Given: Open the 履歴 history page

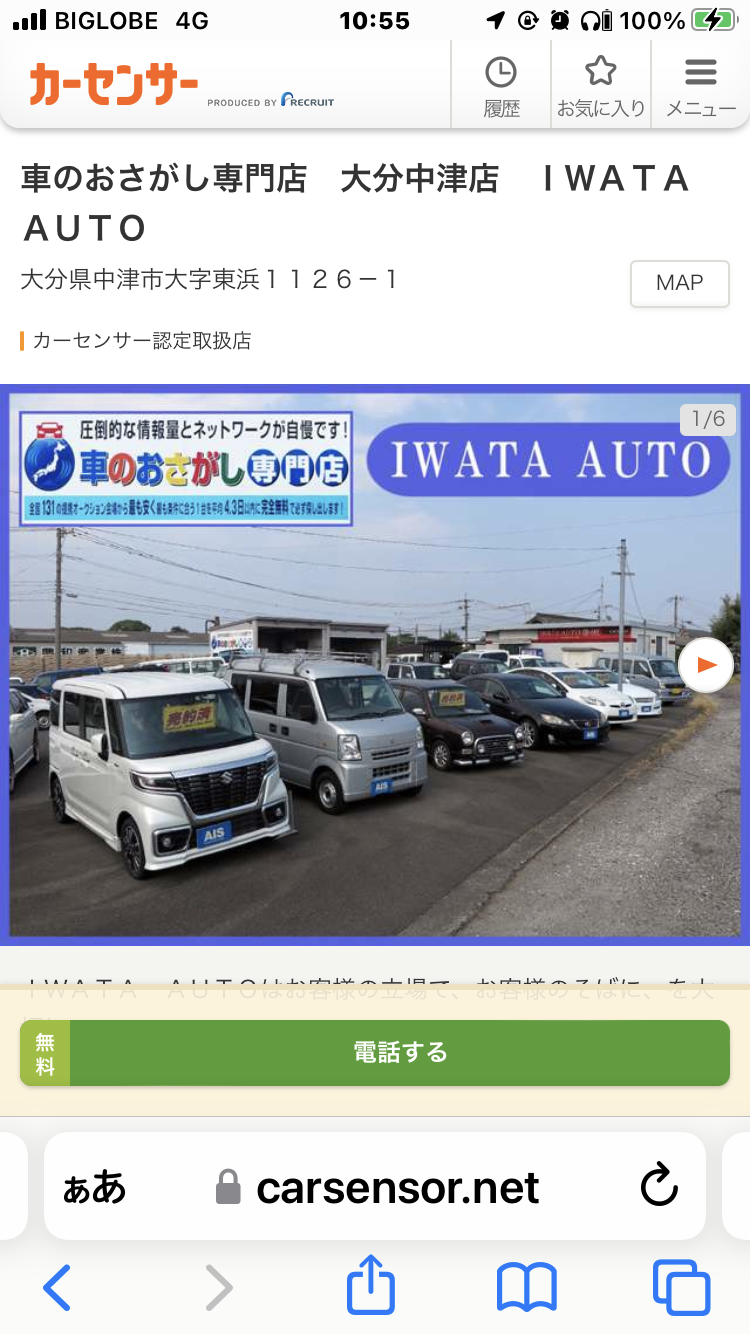Looking at the screenshot, I should point(501,86).
